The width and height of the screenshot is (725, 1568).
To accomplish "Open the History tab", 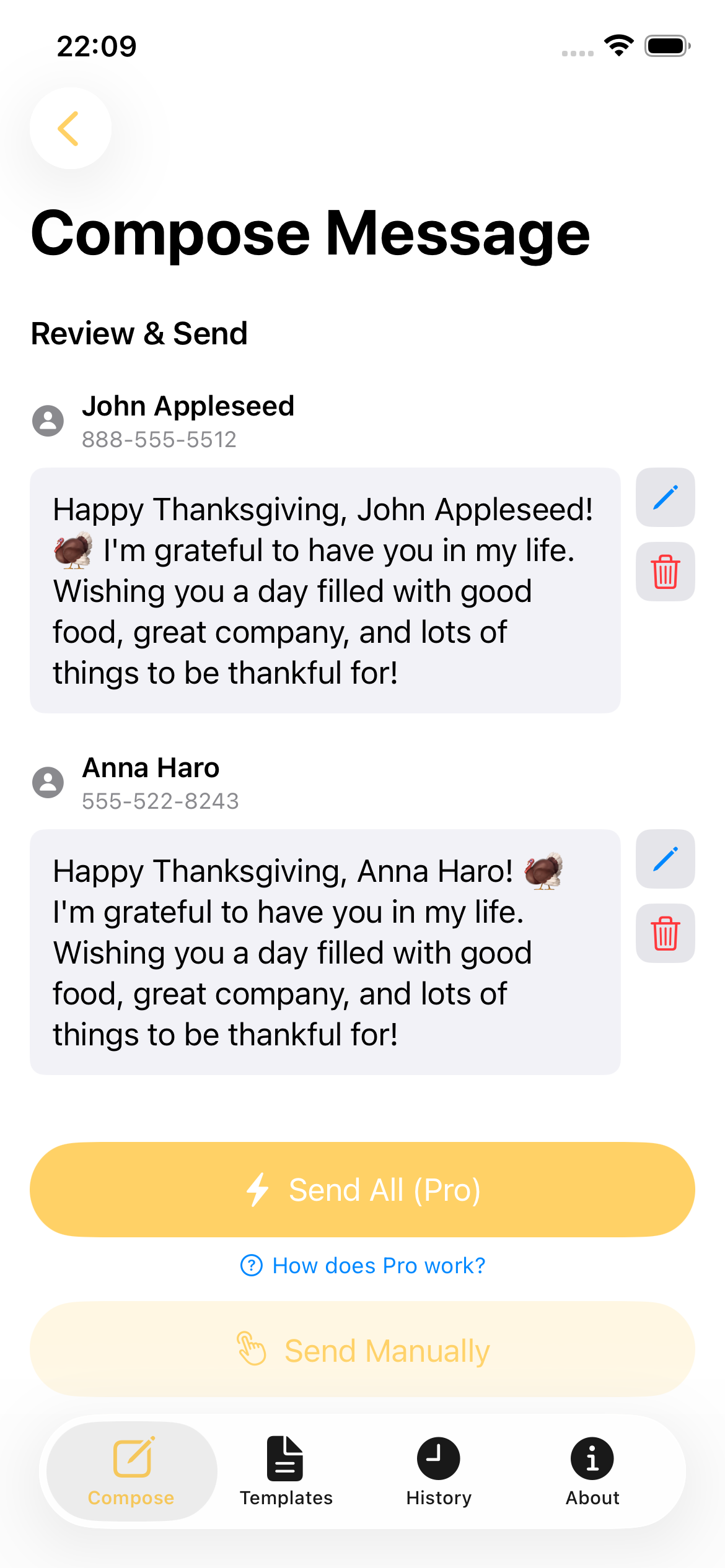I will click(x=439, y=1471).
